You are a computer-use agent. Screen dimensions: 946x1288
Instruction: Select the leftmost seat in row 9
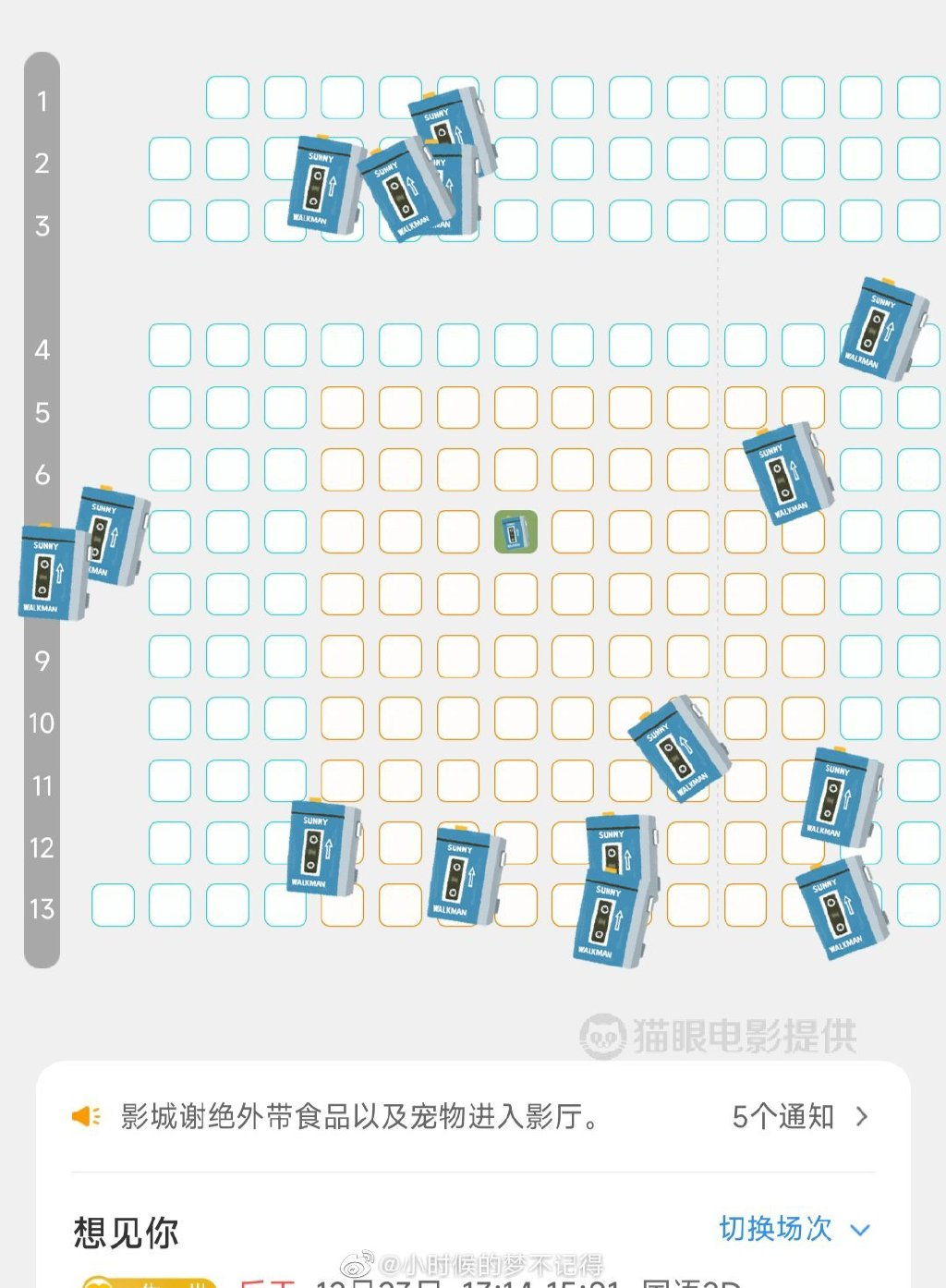point(170,656)
